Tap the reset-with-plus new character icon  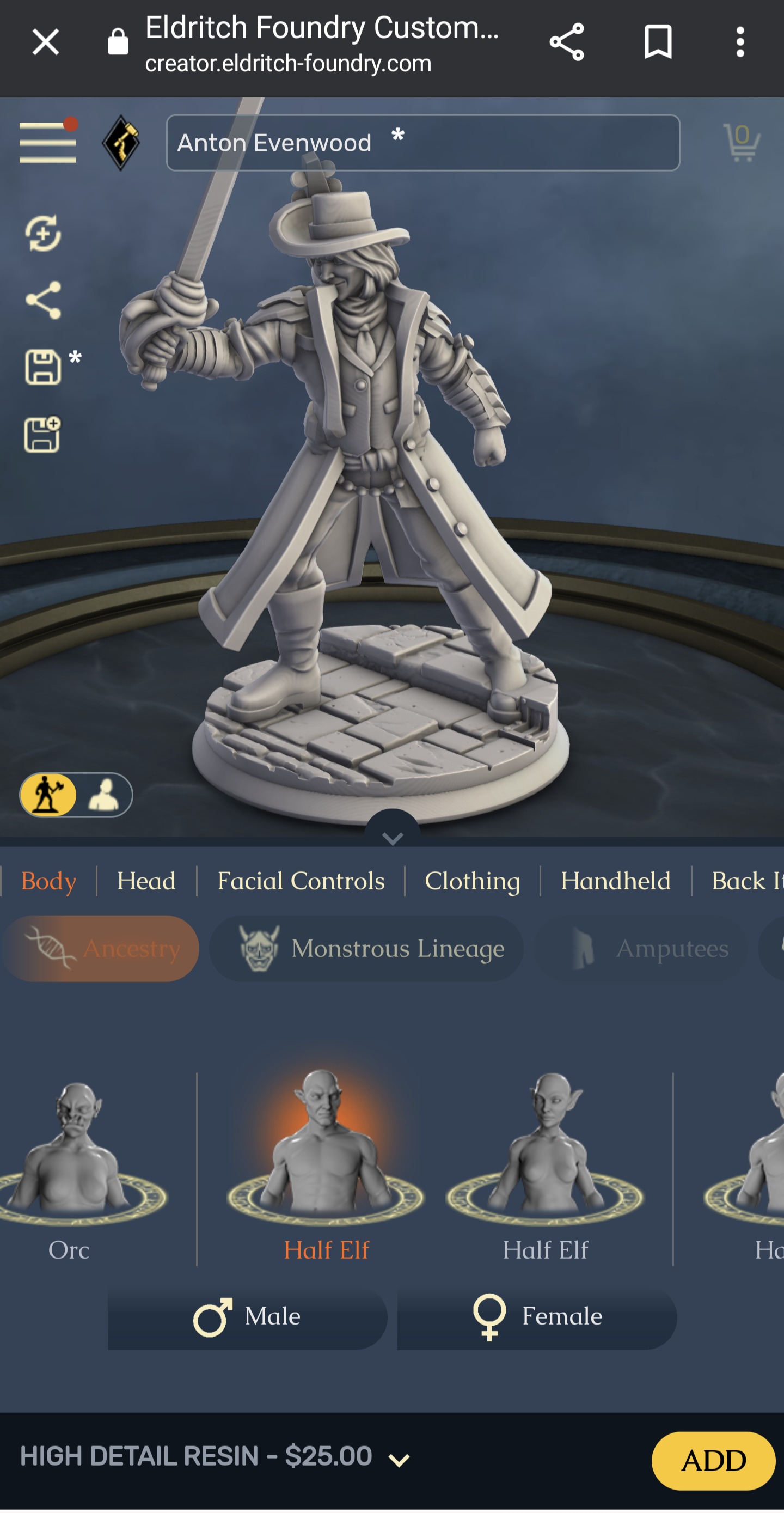click(x=43, y=233)
